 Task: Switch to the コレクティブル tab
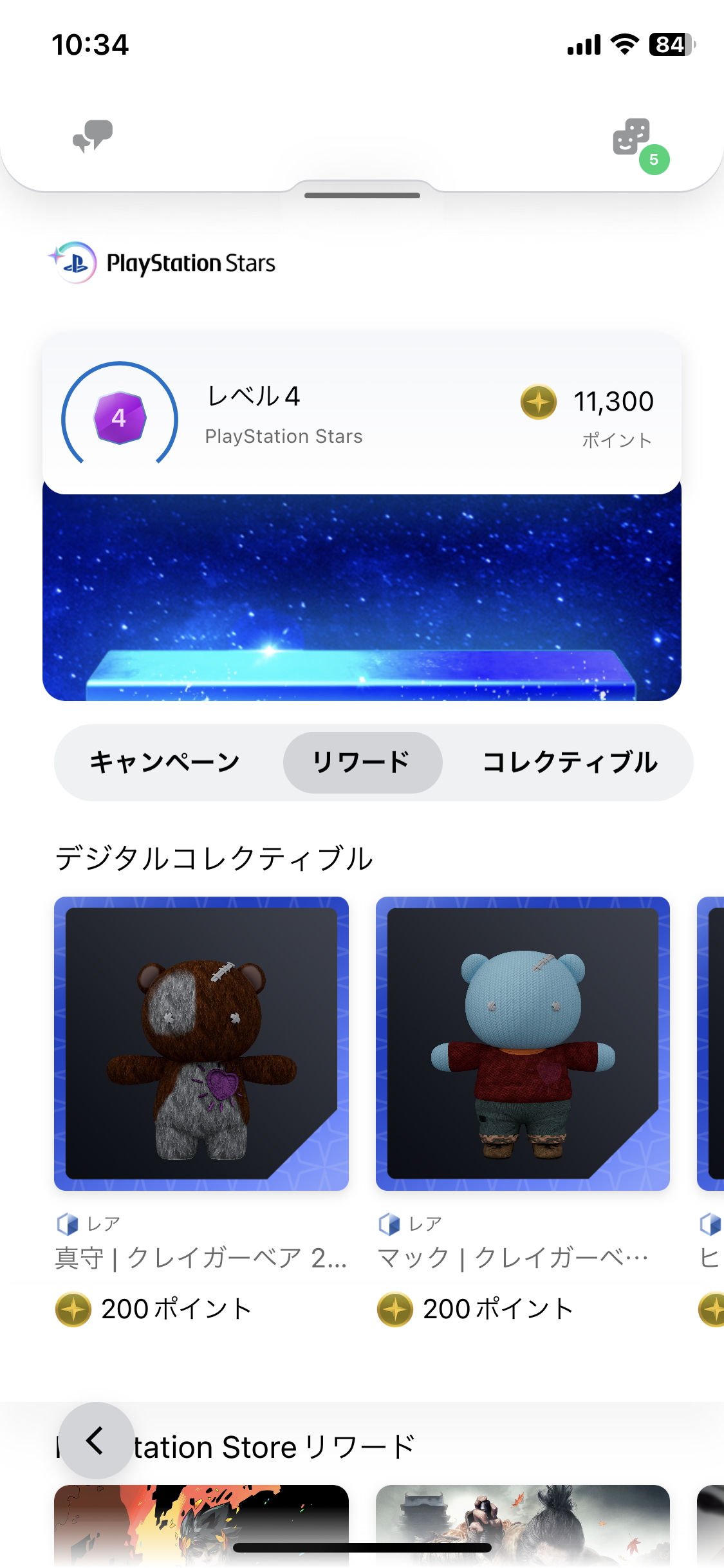pyautogui.click(x=570, y=762)
